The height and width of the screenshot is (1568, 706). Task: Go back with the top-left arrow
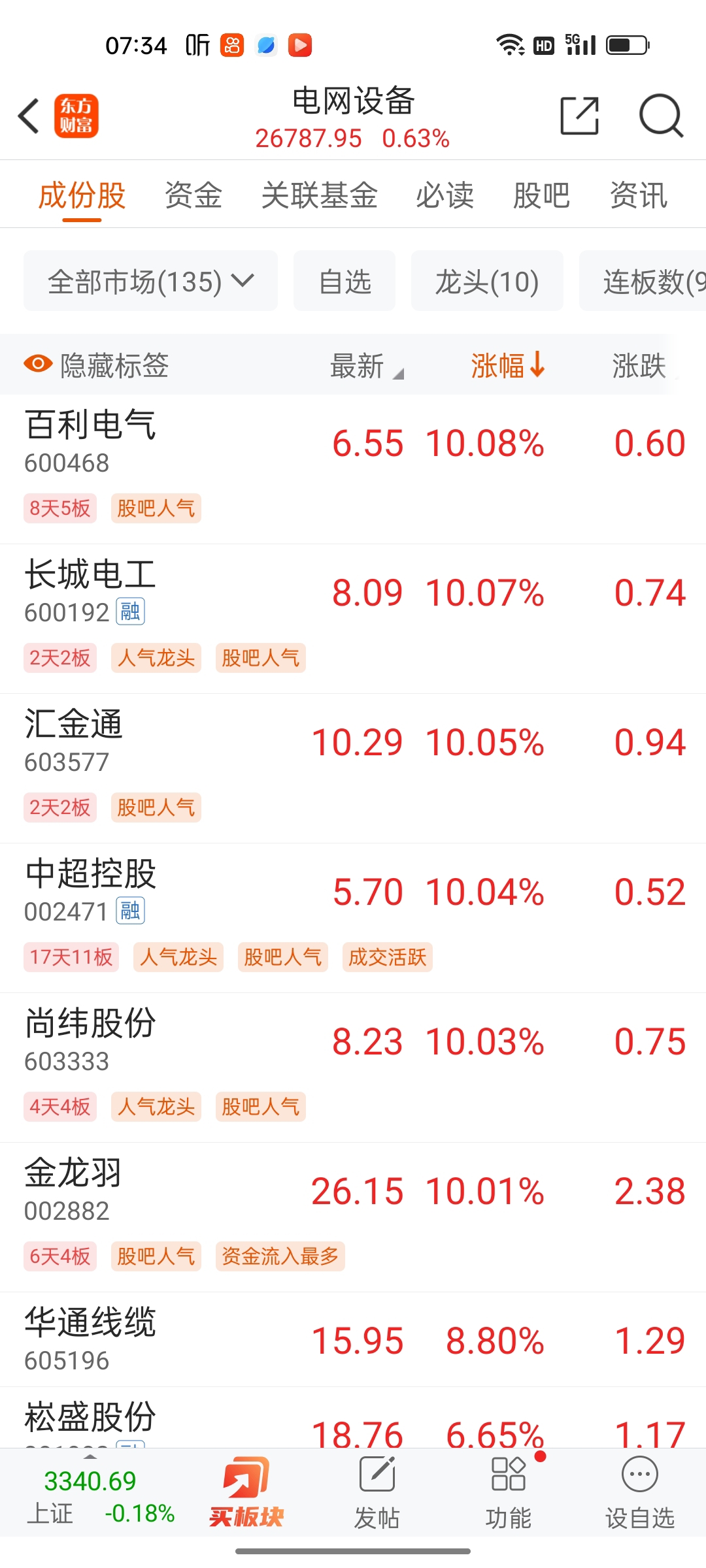click(29, 116)
